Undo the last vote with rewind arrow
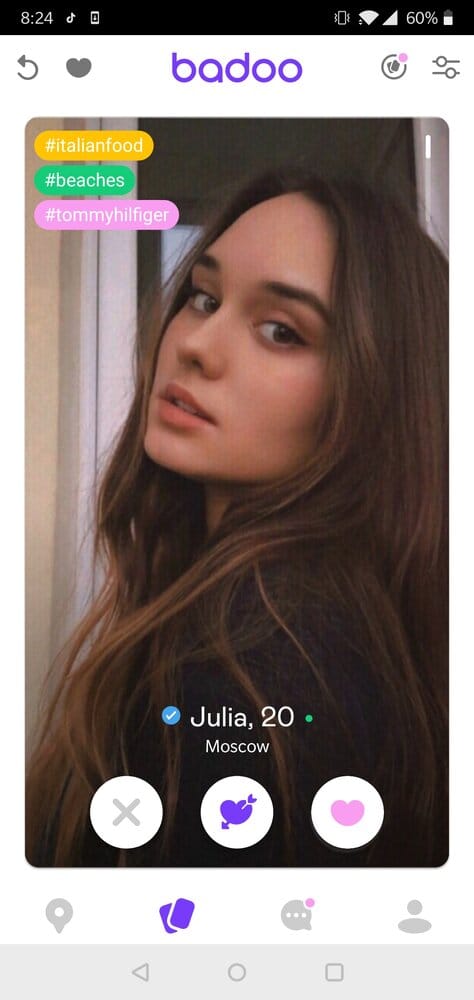474x1000 pixels. click(x=27, y=68)
